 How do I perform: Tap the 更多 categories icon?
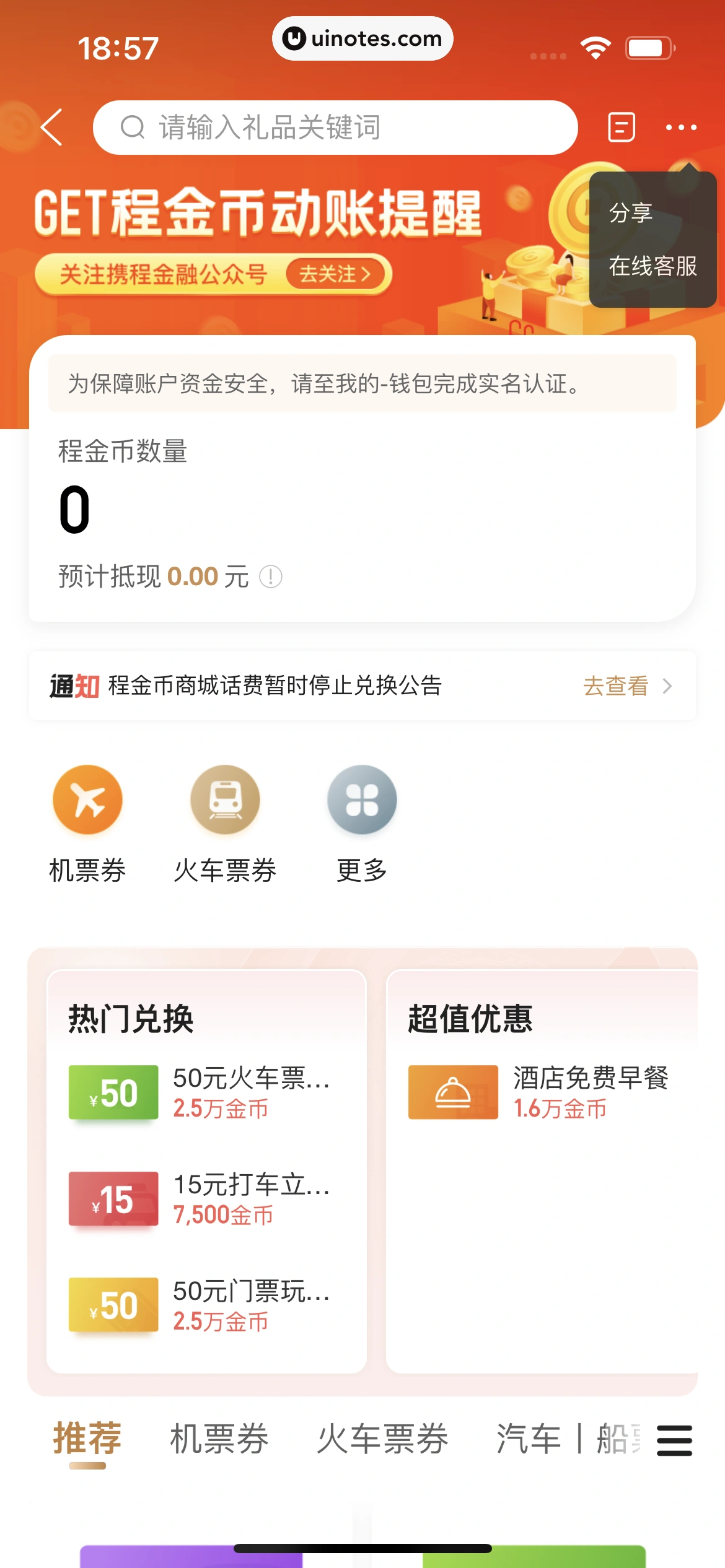click(x=362, y=800)
